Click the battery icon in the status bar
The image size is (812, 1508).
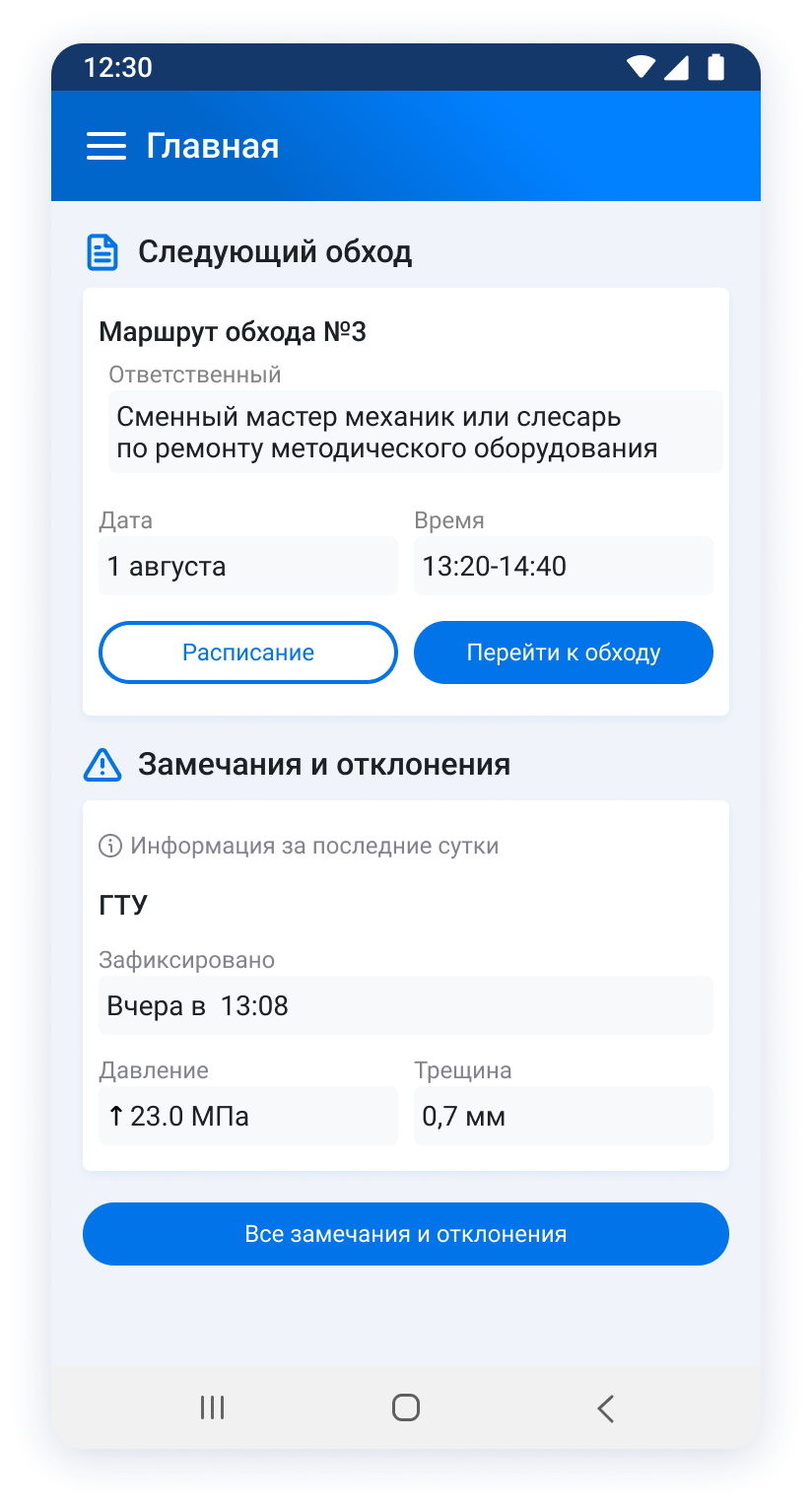[x=714, y=66]
